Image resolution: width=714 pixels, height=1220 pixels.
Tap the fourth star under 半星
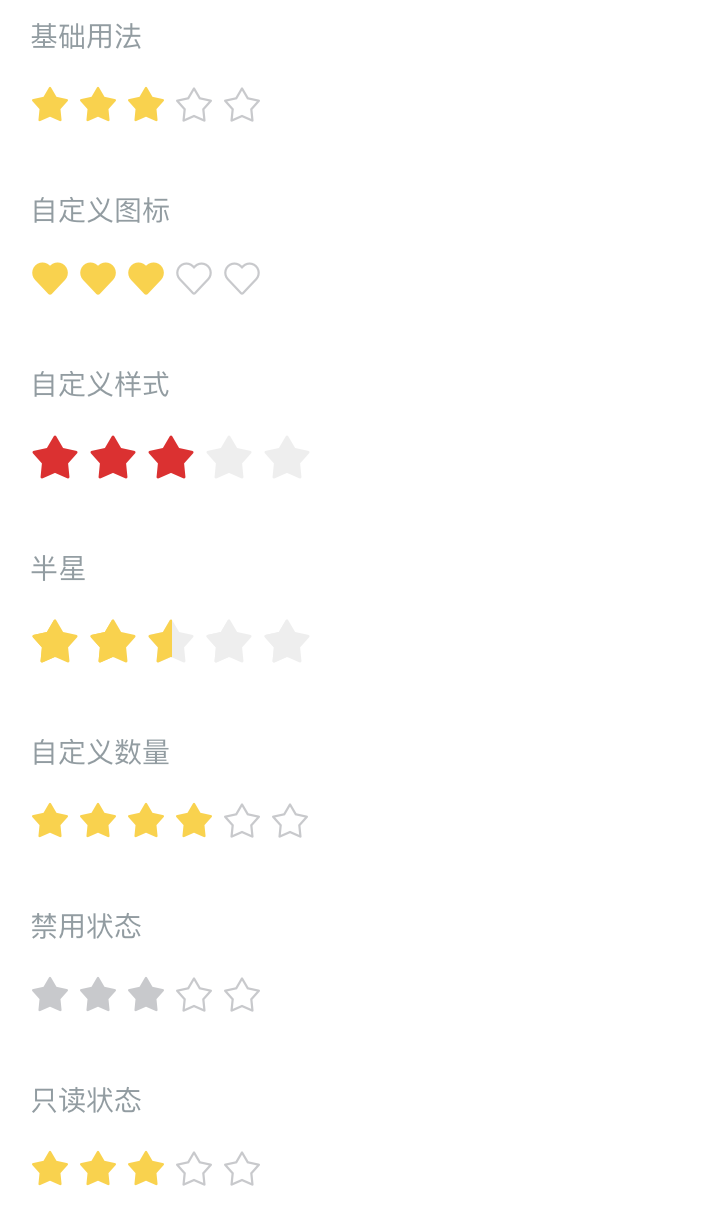[x=229, y=642]
